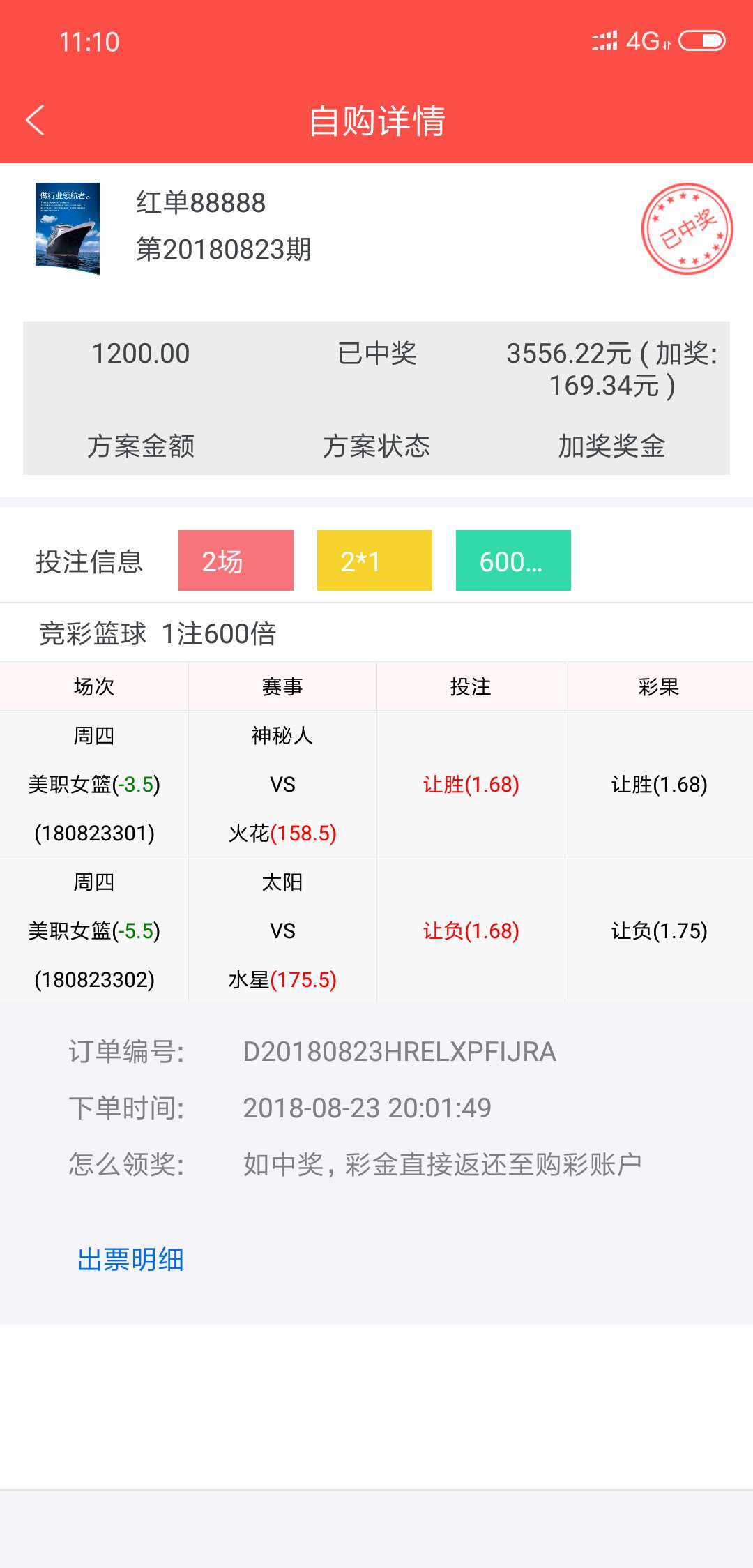Select the 彩果 results column header
The height and width of the screenshot is (1568, 753).
(x=658, y=686)
